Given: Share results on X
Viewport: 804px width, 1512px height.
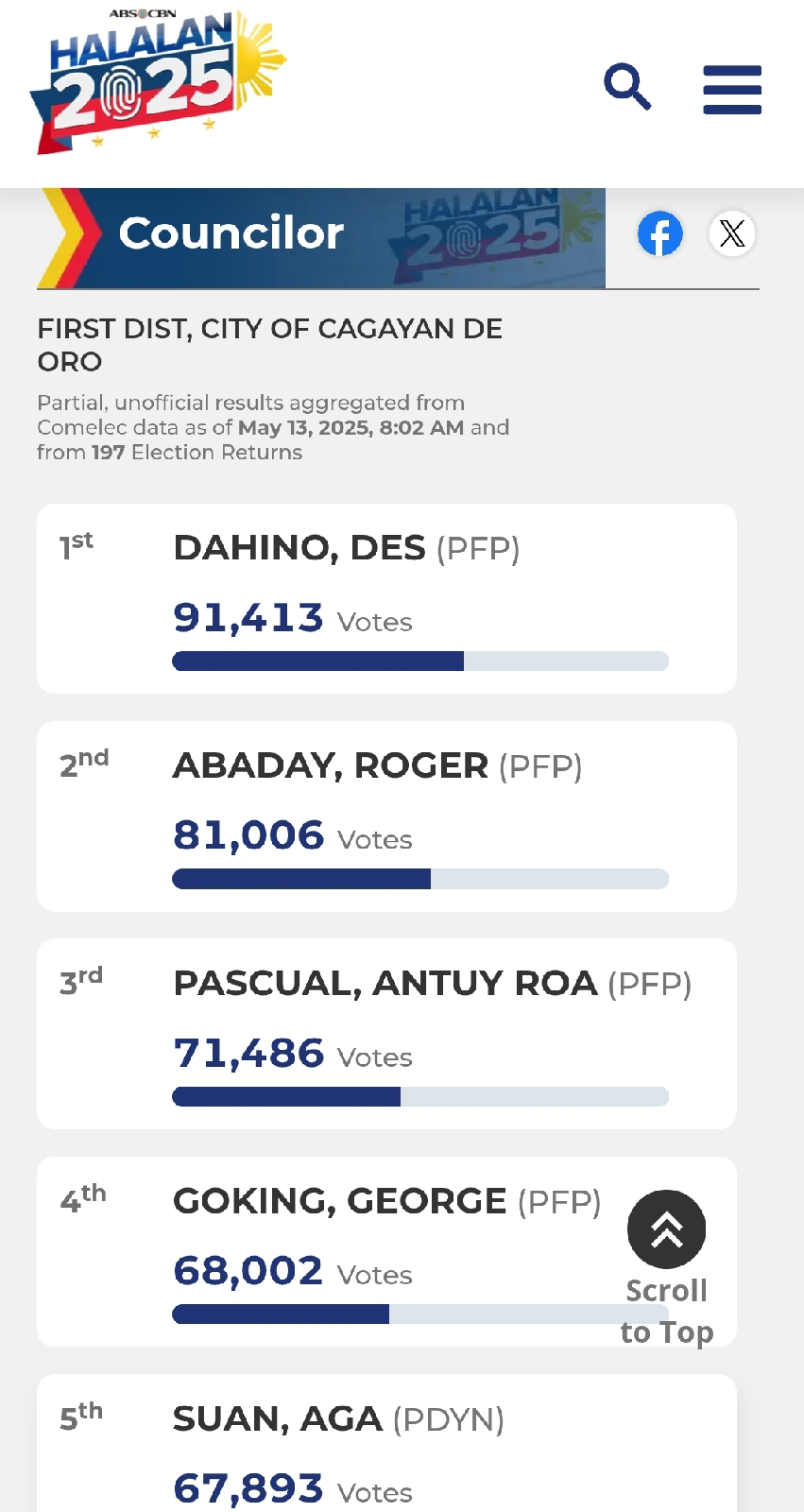Looking at the screenshot, I should (x=732, y=233).
